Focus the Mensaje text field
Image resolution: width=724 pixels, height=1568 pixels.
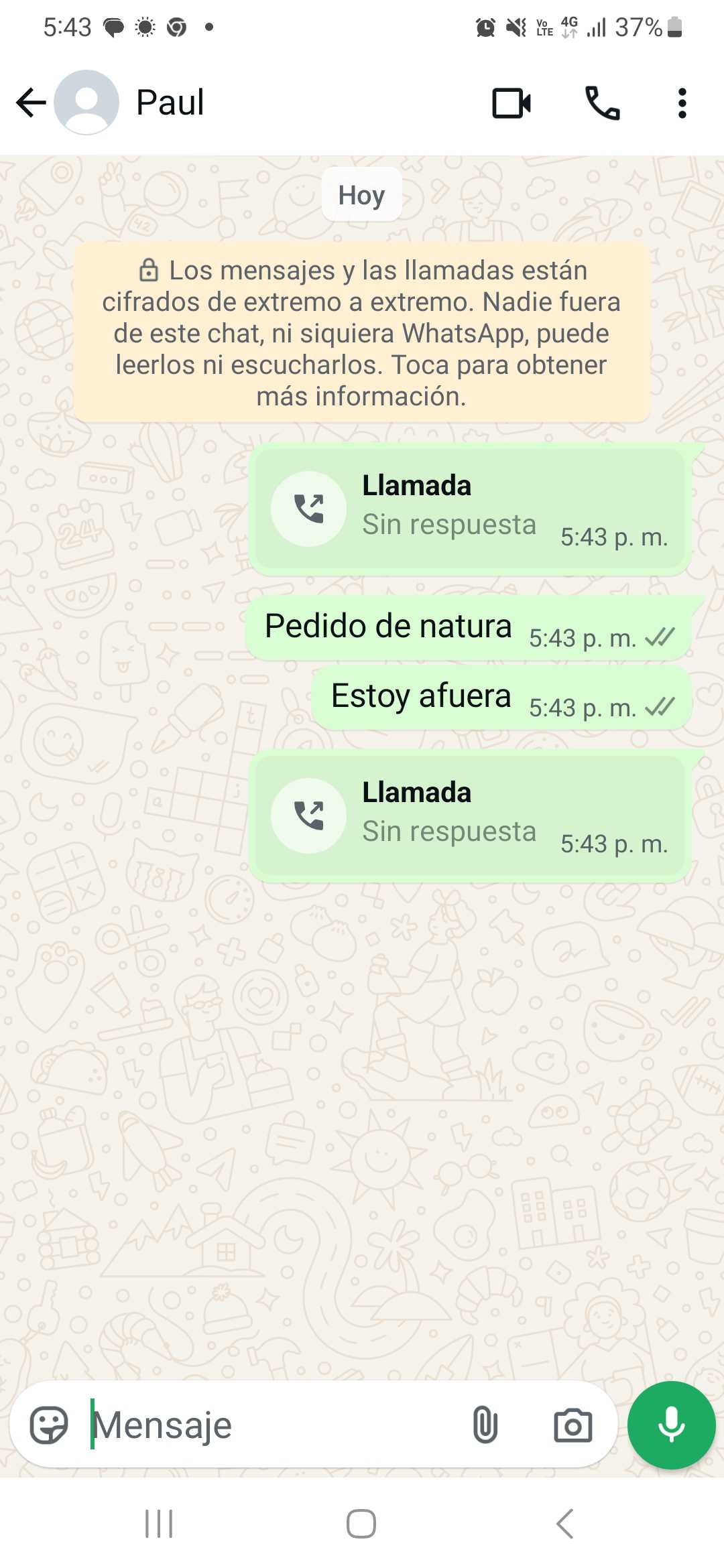(x=268, y=1425)
